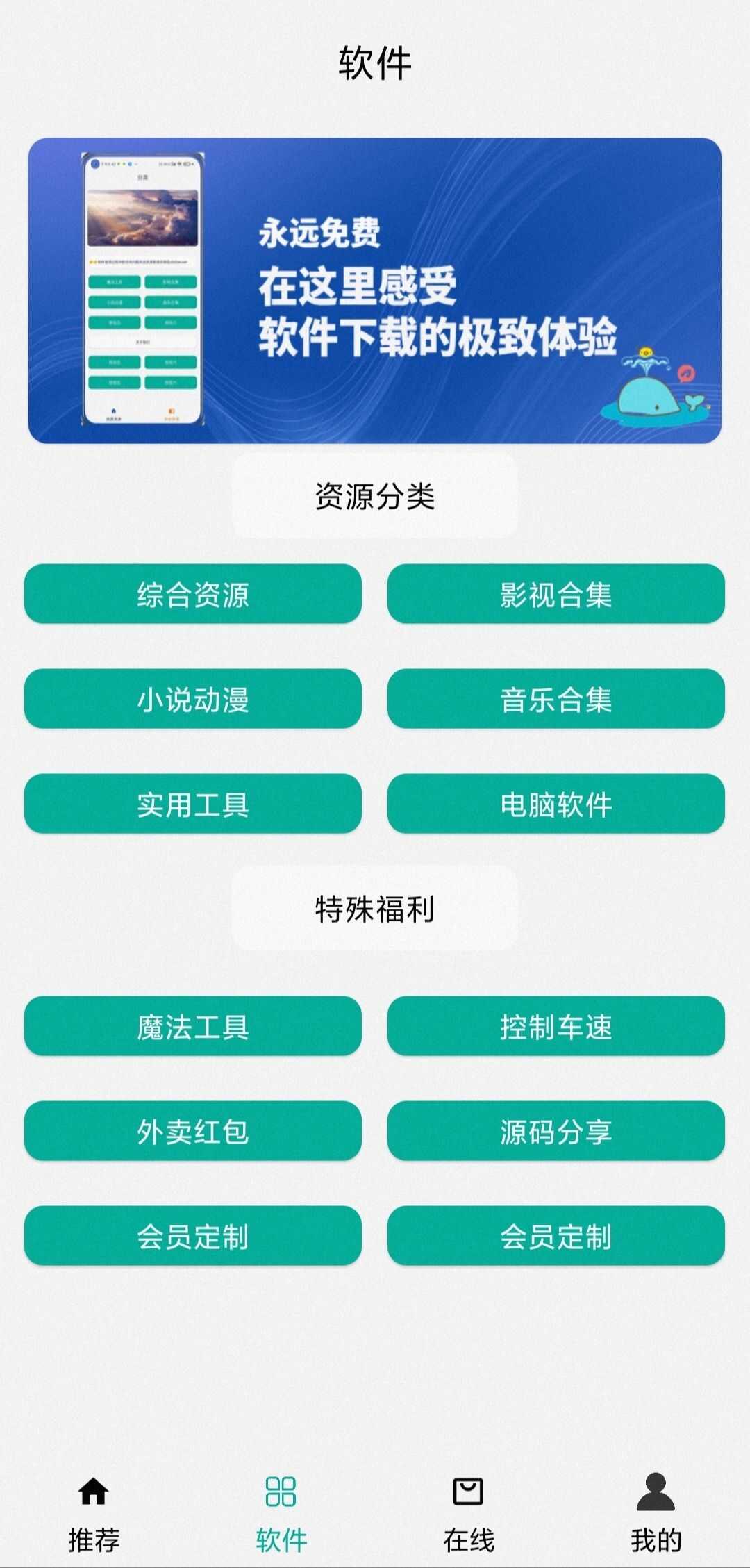Open 魔法工具 under 特殊福利

click(x=193, y=1026)
